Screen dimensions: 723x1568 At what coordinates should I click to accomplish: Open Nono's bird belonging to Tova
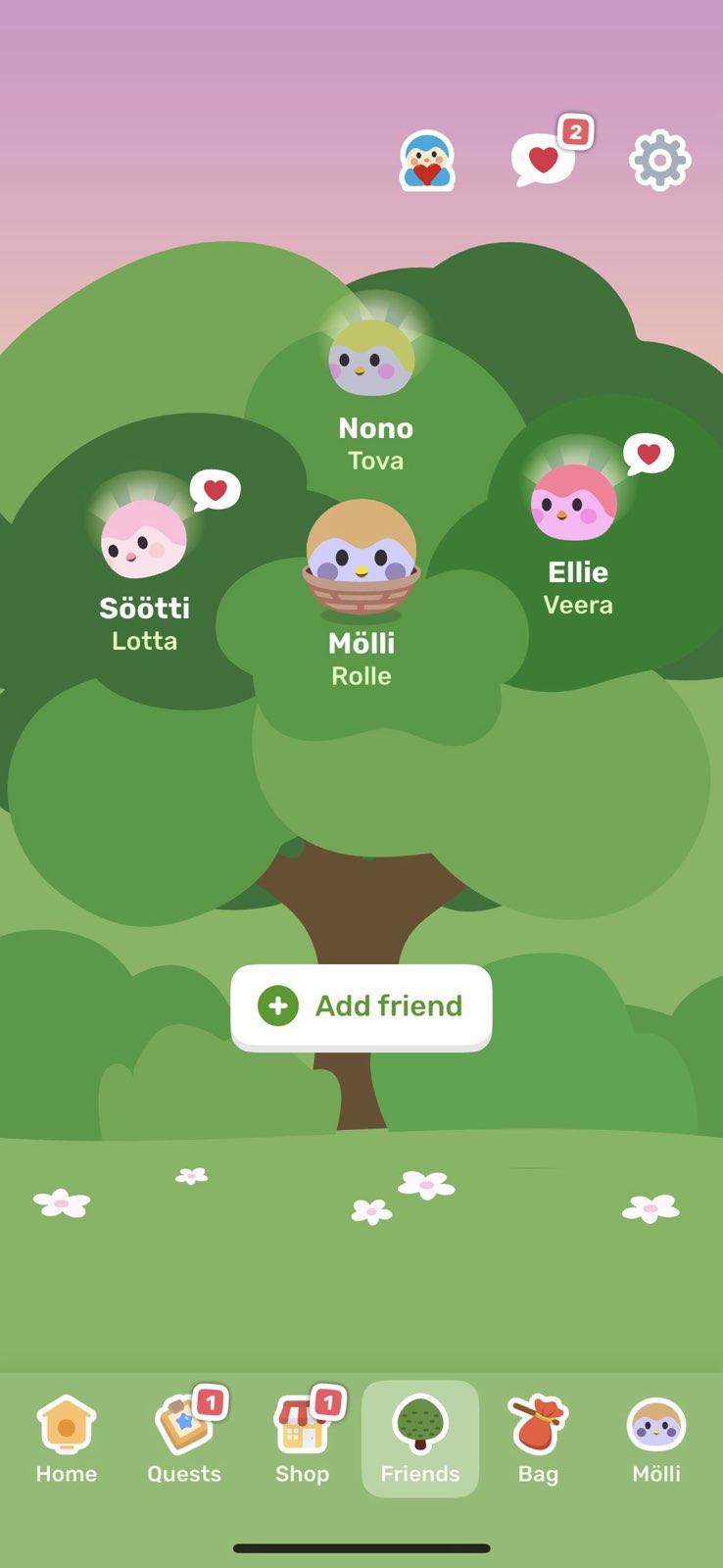point(370,359)
